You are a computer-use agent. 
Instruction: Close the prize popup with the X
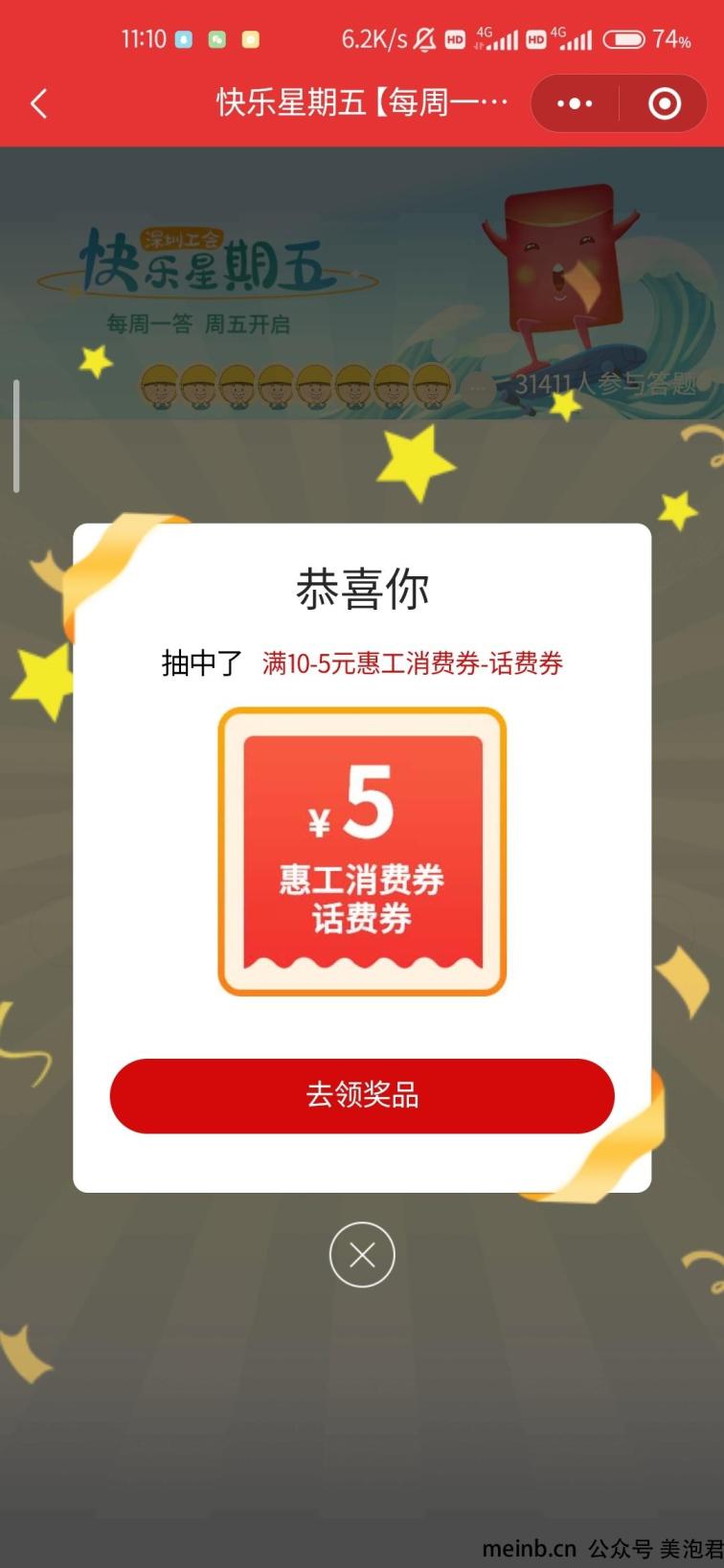tap(362, 1255)
